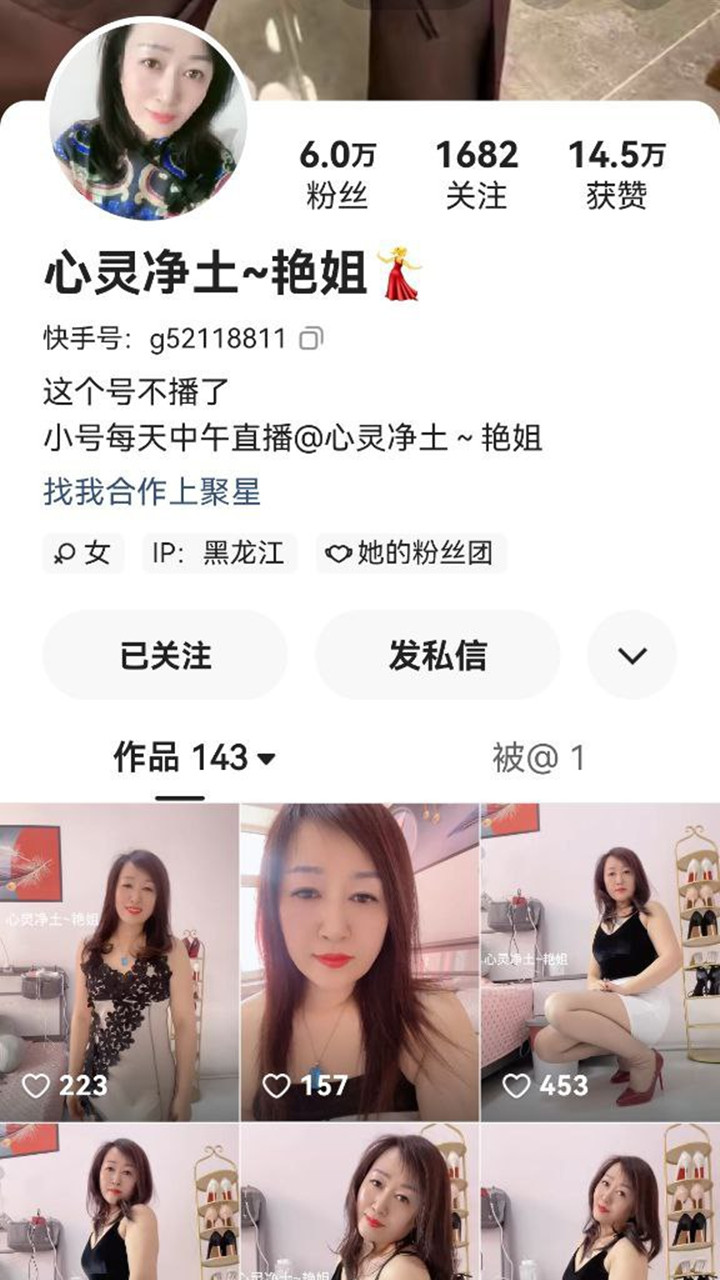The image size is (720, 1280).
Task: Open the profile avatar picture
Action: 147,118
